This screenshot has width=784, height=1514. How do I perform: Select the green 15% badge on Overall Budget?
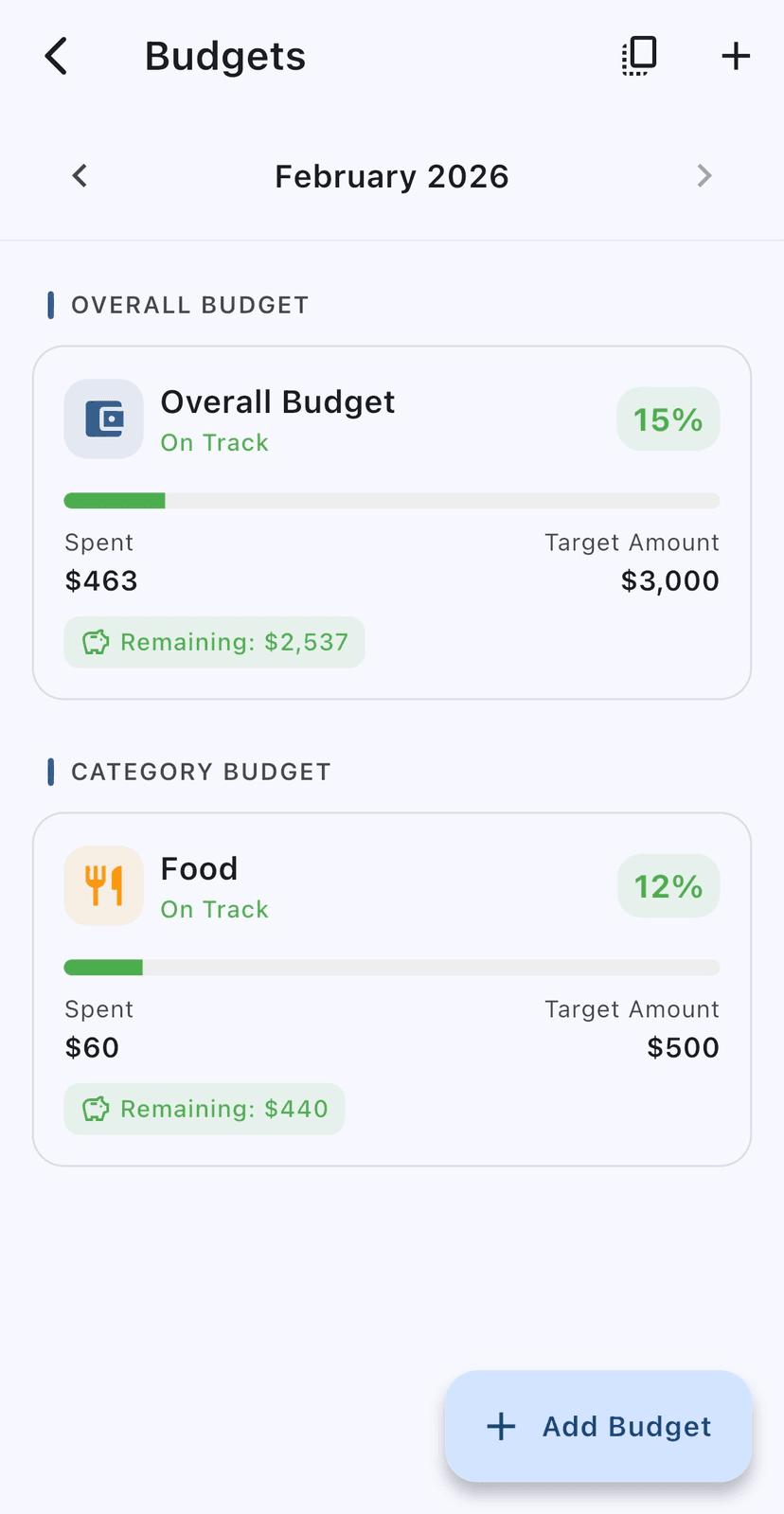click(668, 419)
